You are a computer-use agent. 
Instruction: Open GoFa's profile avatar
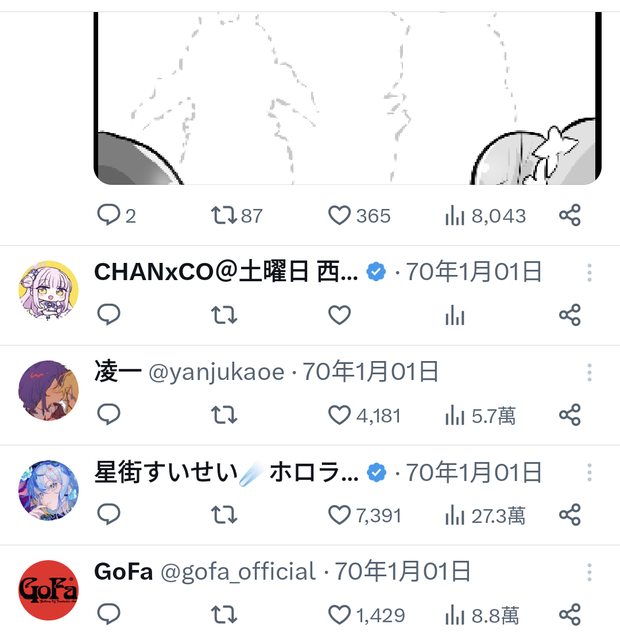[x=48, y=590]
